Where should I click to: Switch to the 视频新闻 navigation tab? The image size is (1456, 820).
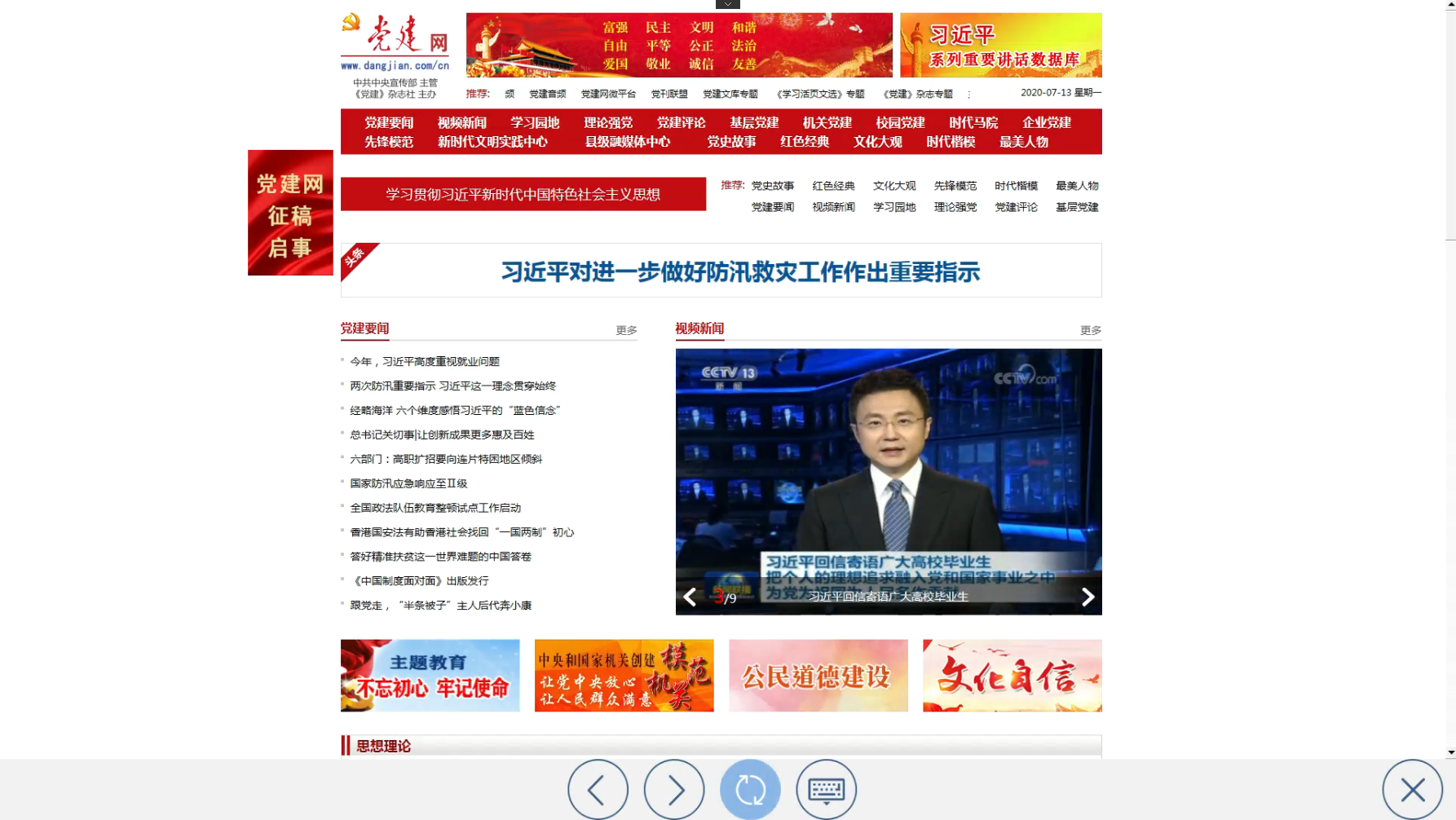tap(461, 122)
